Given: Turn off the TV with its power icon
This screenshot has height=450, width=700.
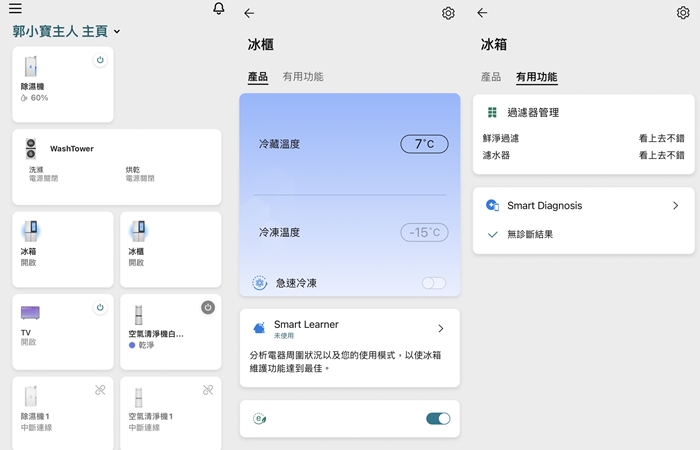Looking at the screenshot, I should point(99,308).
